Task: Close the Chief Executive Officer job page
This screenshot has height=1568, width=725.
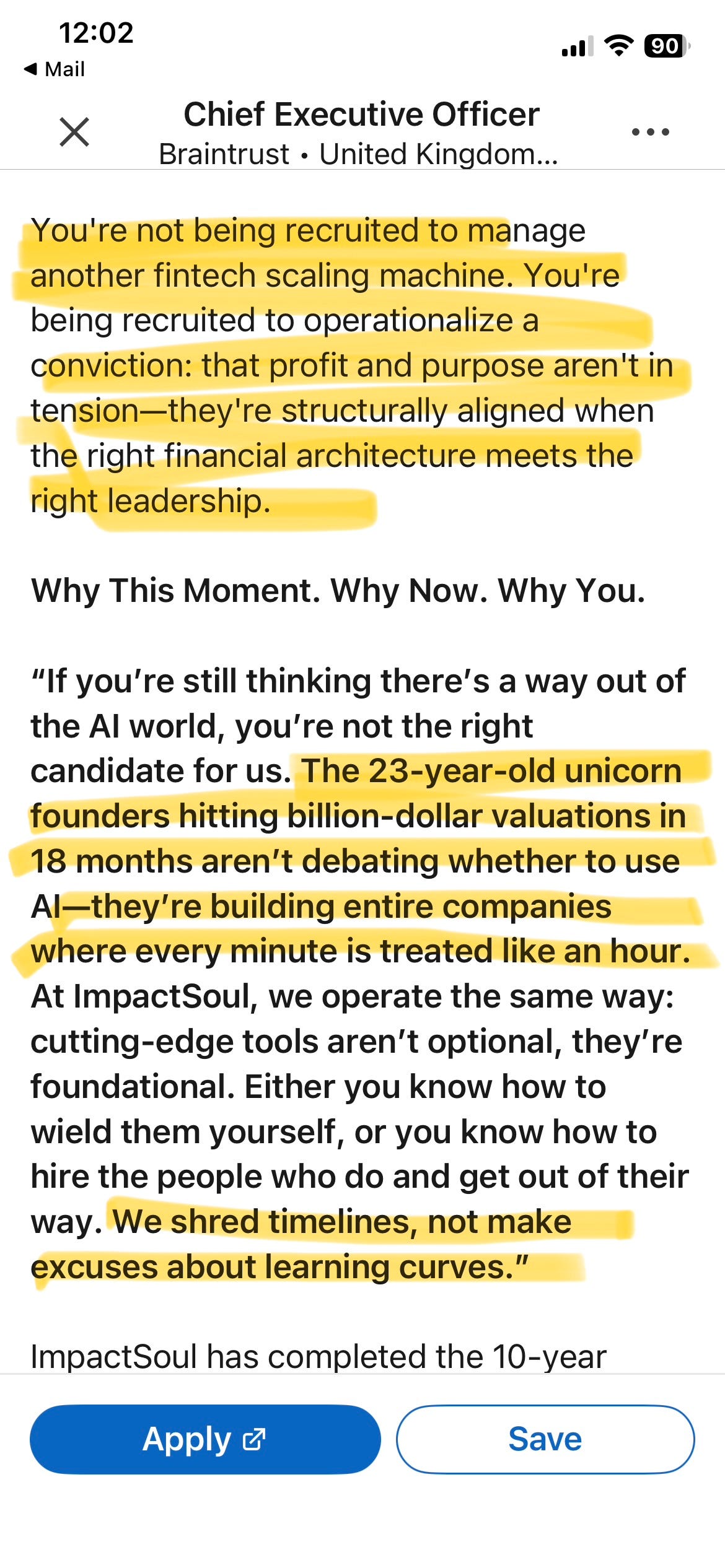Action: pyautogui.click(x=74, y=132)
